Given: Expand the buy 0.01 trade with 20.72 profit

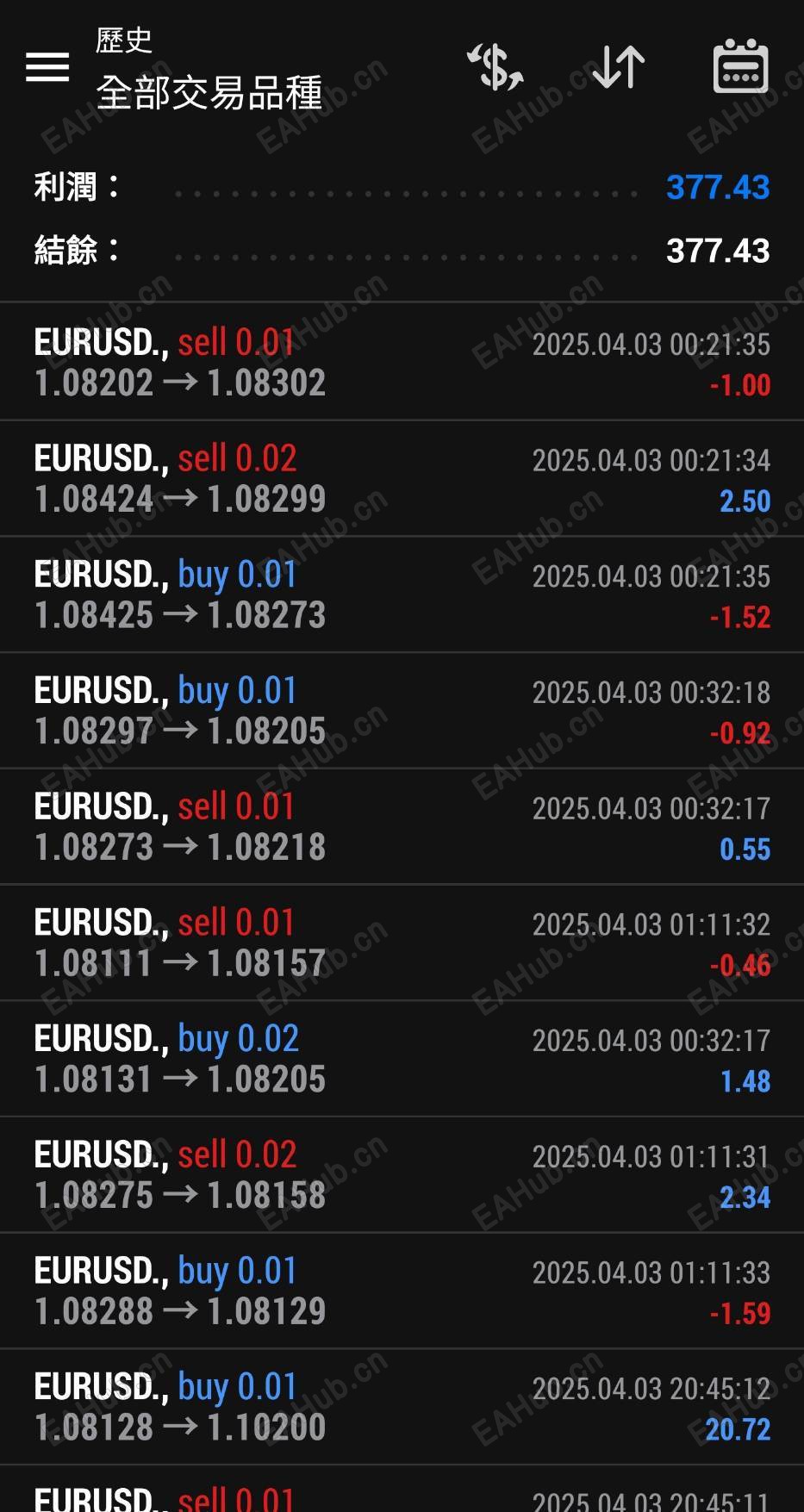Looking at the screenshot, I should [x=402, y=1408].
